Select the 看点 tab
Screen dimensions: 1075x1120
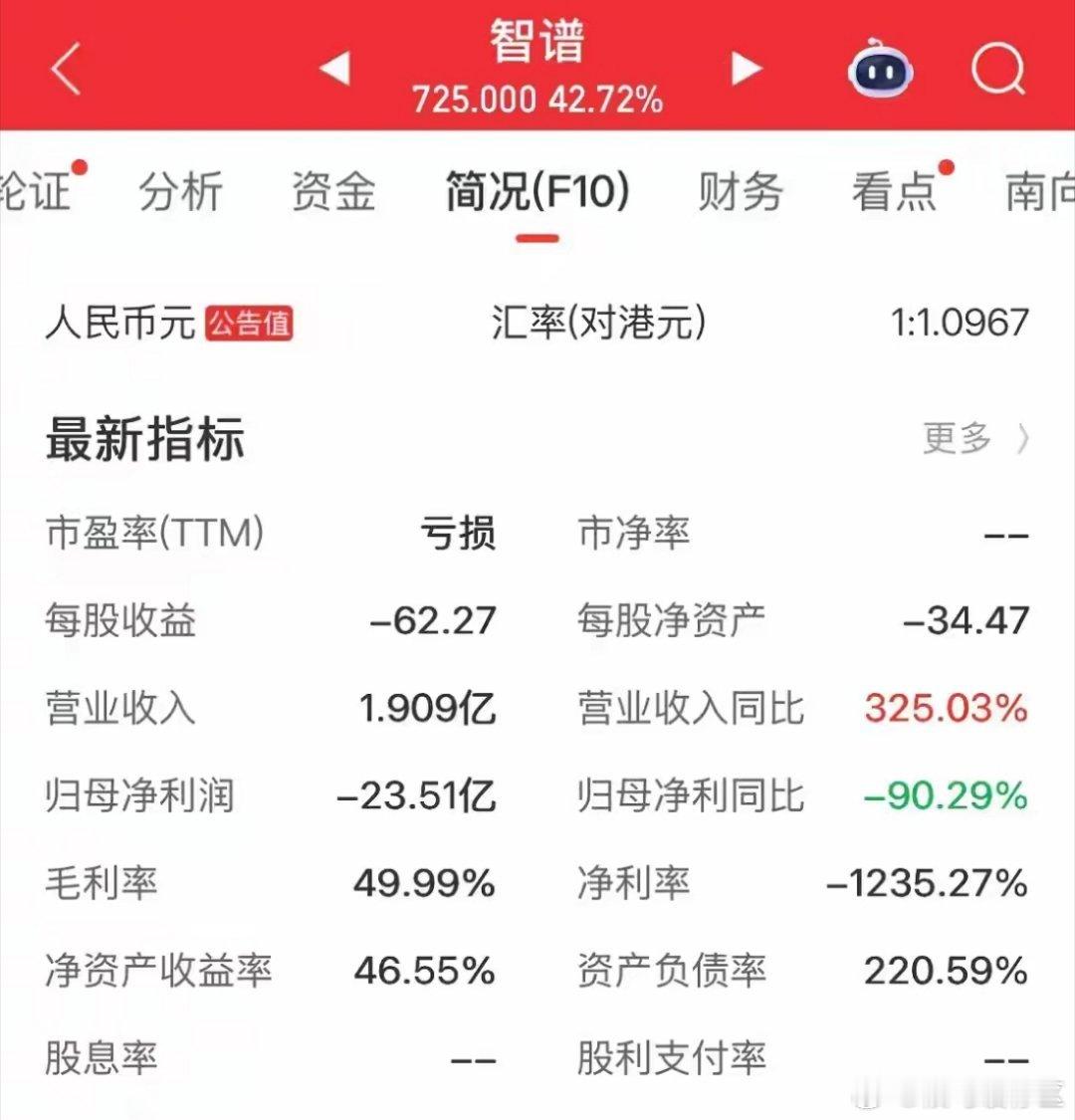(x=892, y=193)
